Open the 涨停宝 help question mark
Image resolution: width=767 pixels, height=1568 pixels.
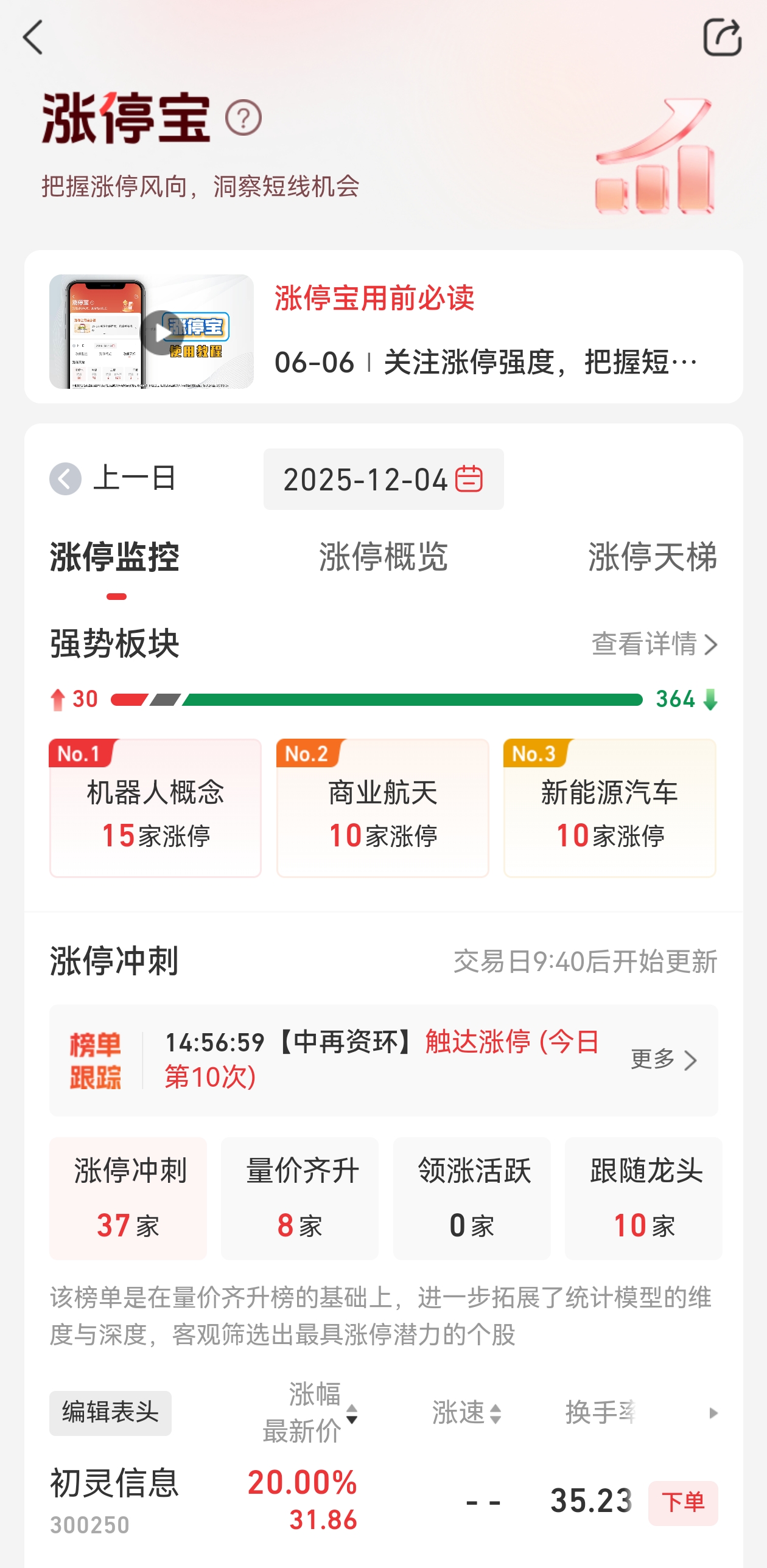coord(243,118)
